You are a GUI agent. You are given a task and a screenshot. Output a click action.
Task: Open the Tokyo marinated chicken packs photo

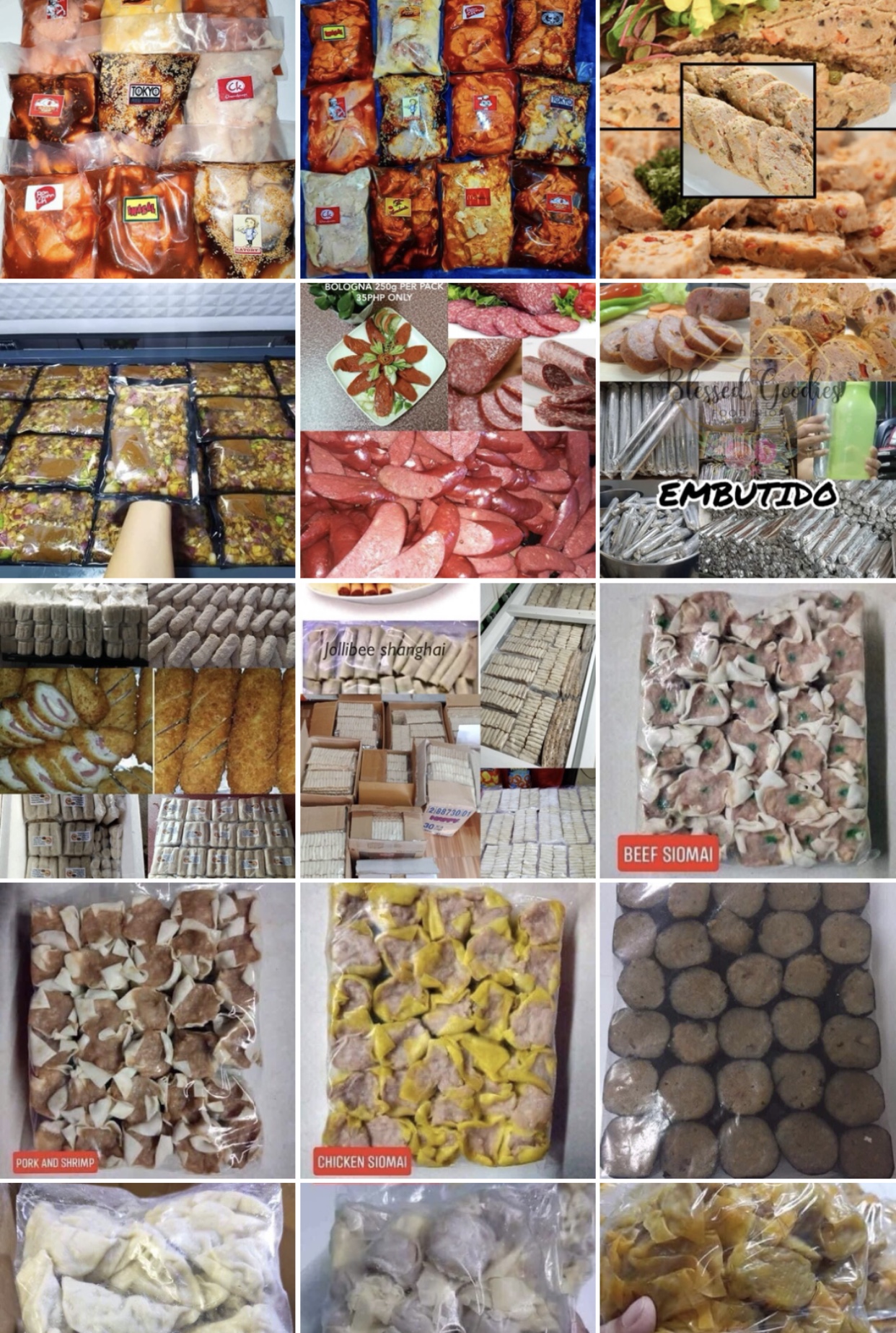(x=147, y=138)
